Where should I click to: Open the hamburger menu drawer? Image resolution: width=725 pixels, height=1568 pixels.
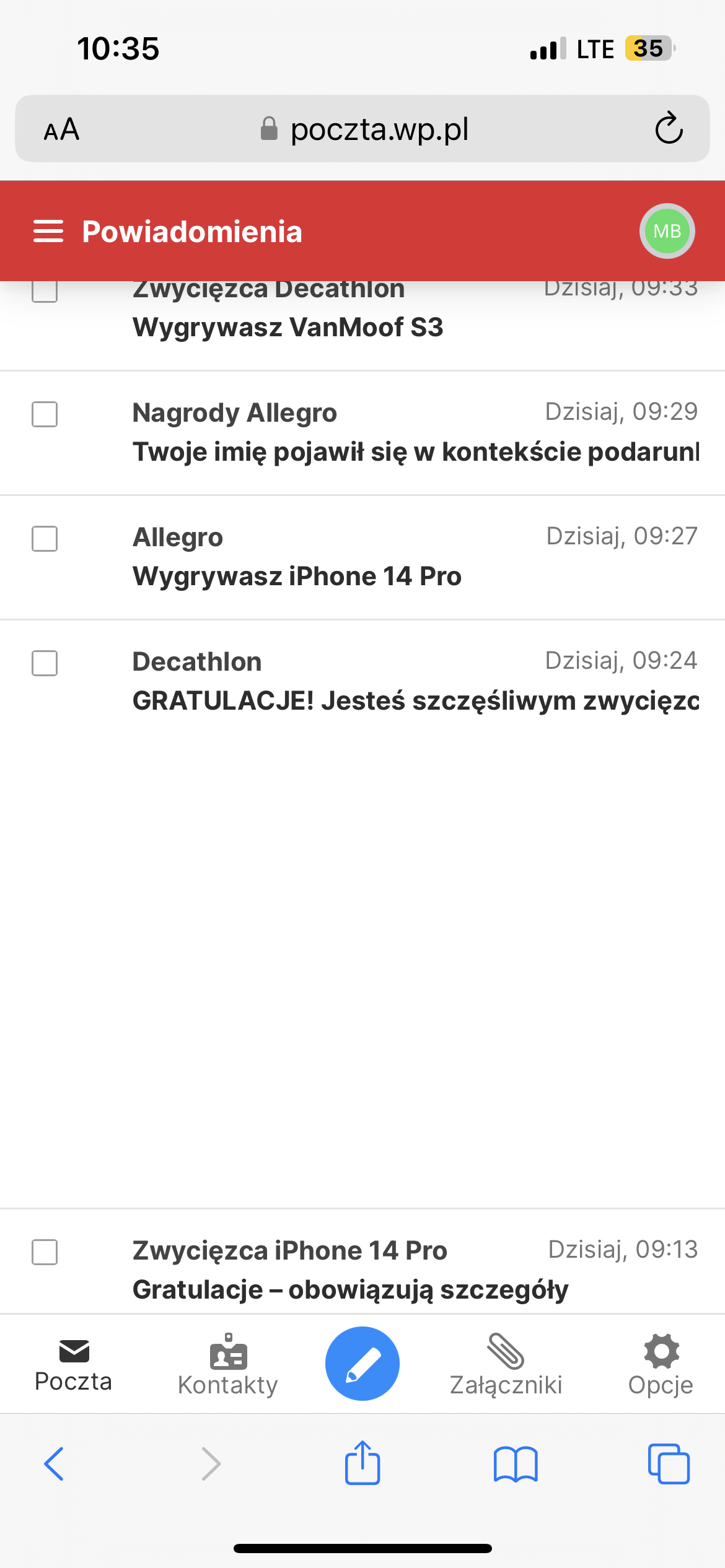click(48, 231)
